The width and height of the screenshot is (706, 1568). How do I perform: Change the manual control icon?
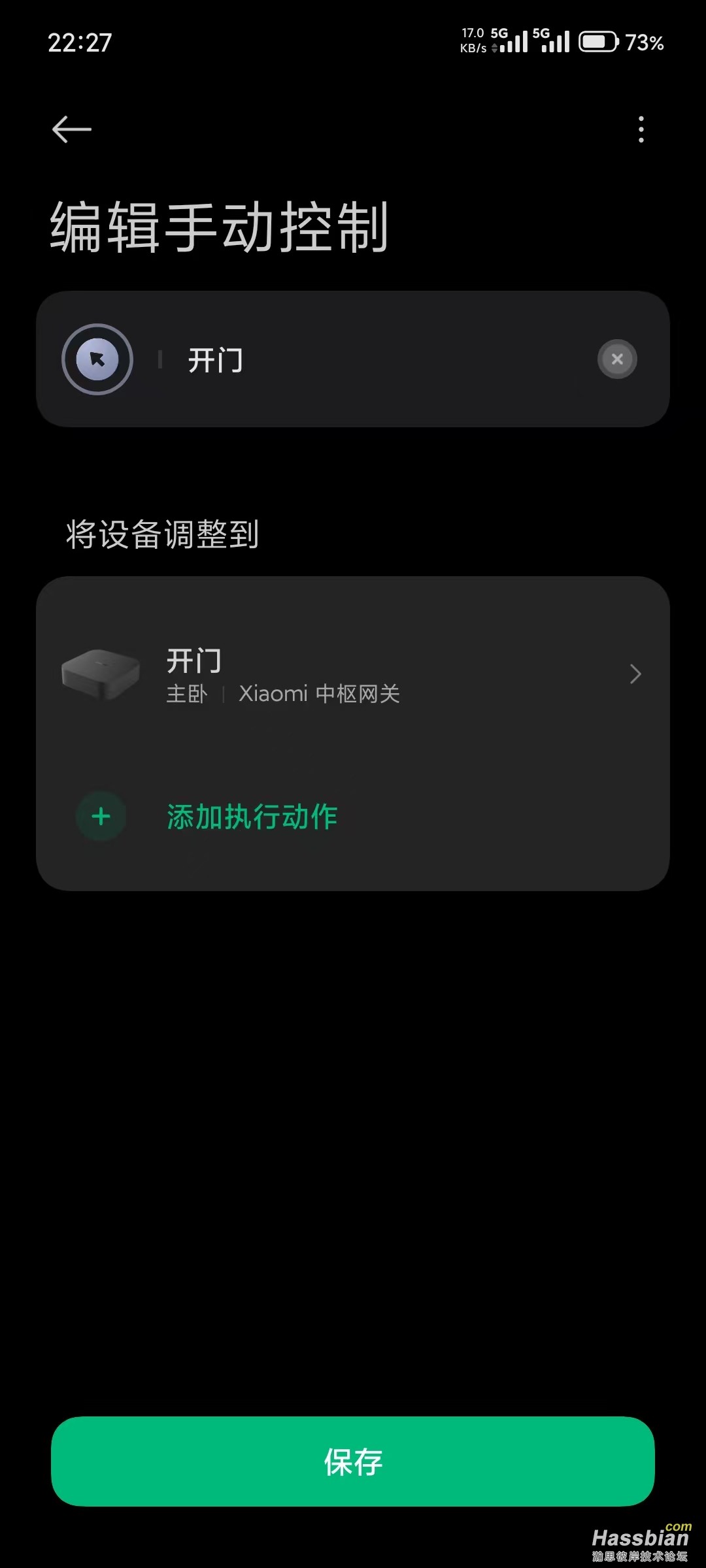97,359
